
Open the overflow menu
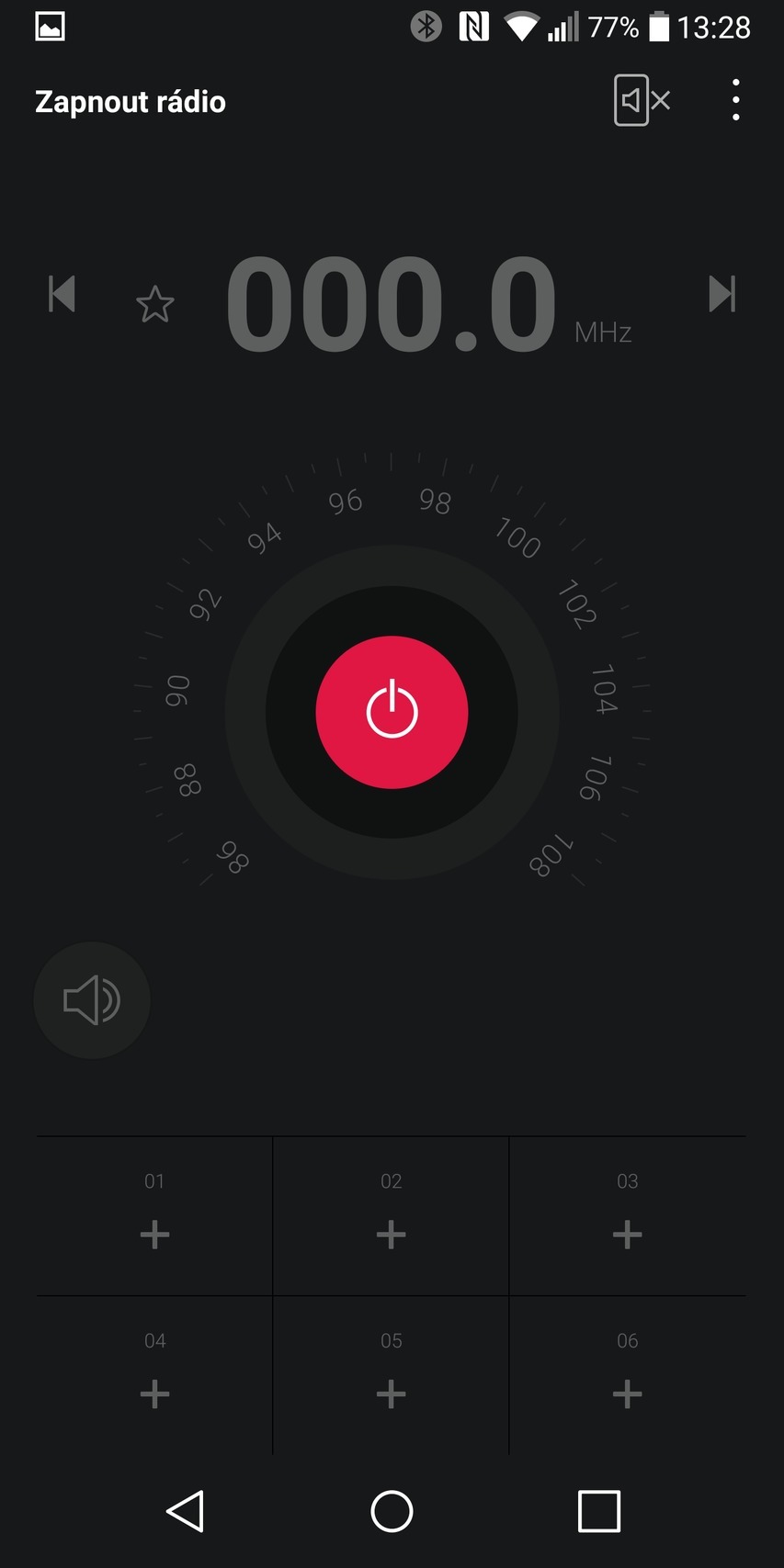[x=735, y=100]
